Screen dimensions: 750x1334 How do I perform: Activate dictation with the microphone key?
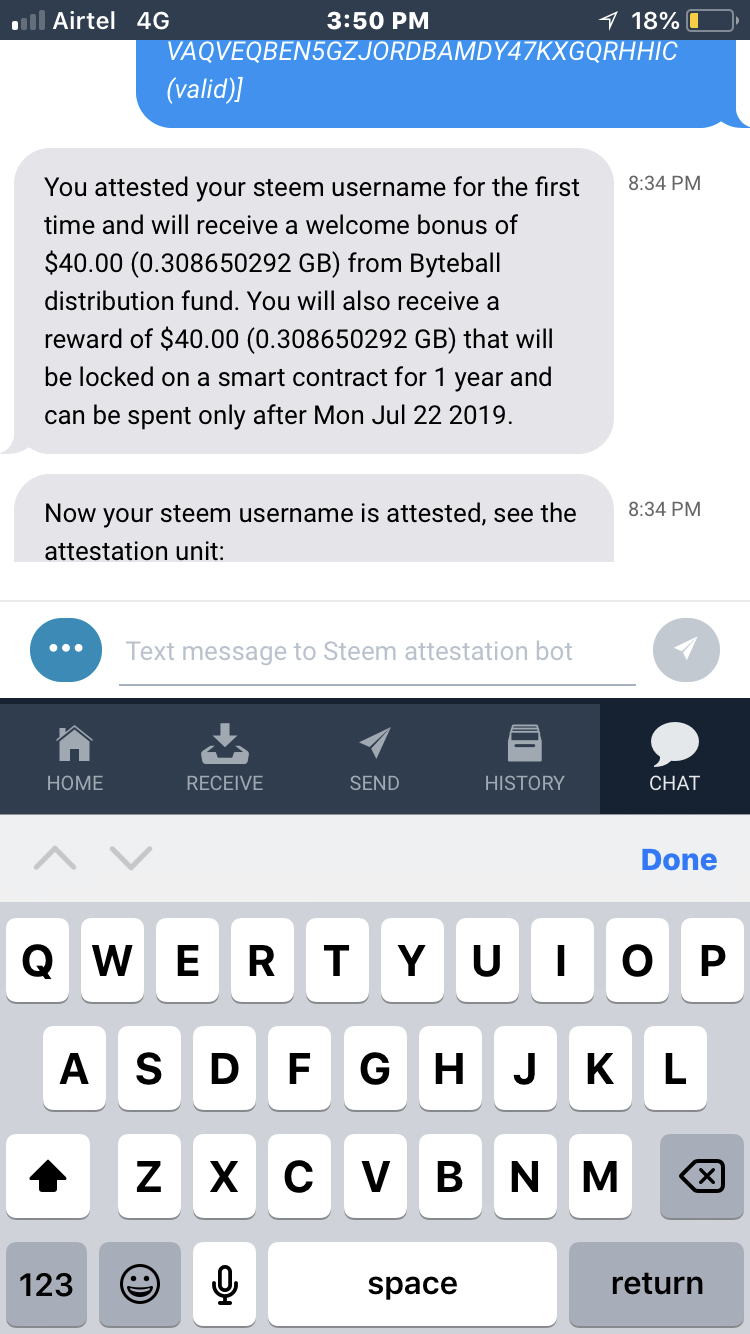224,1283
